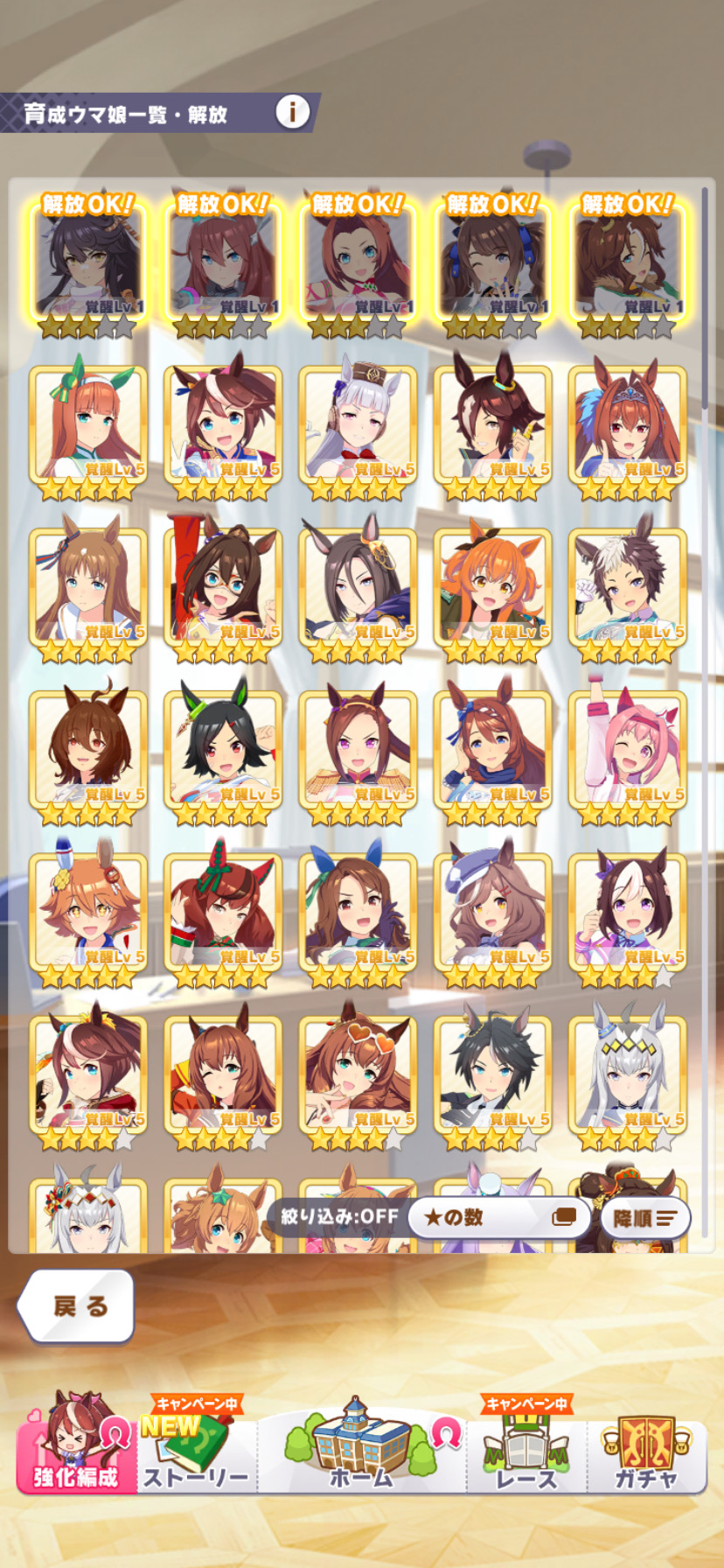Tap the 戻る back button
The height and width of the screenshot is (1568, 724).
click(77, 1305)
